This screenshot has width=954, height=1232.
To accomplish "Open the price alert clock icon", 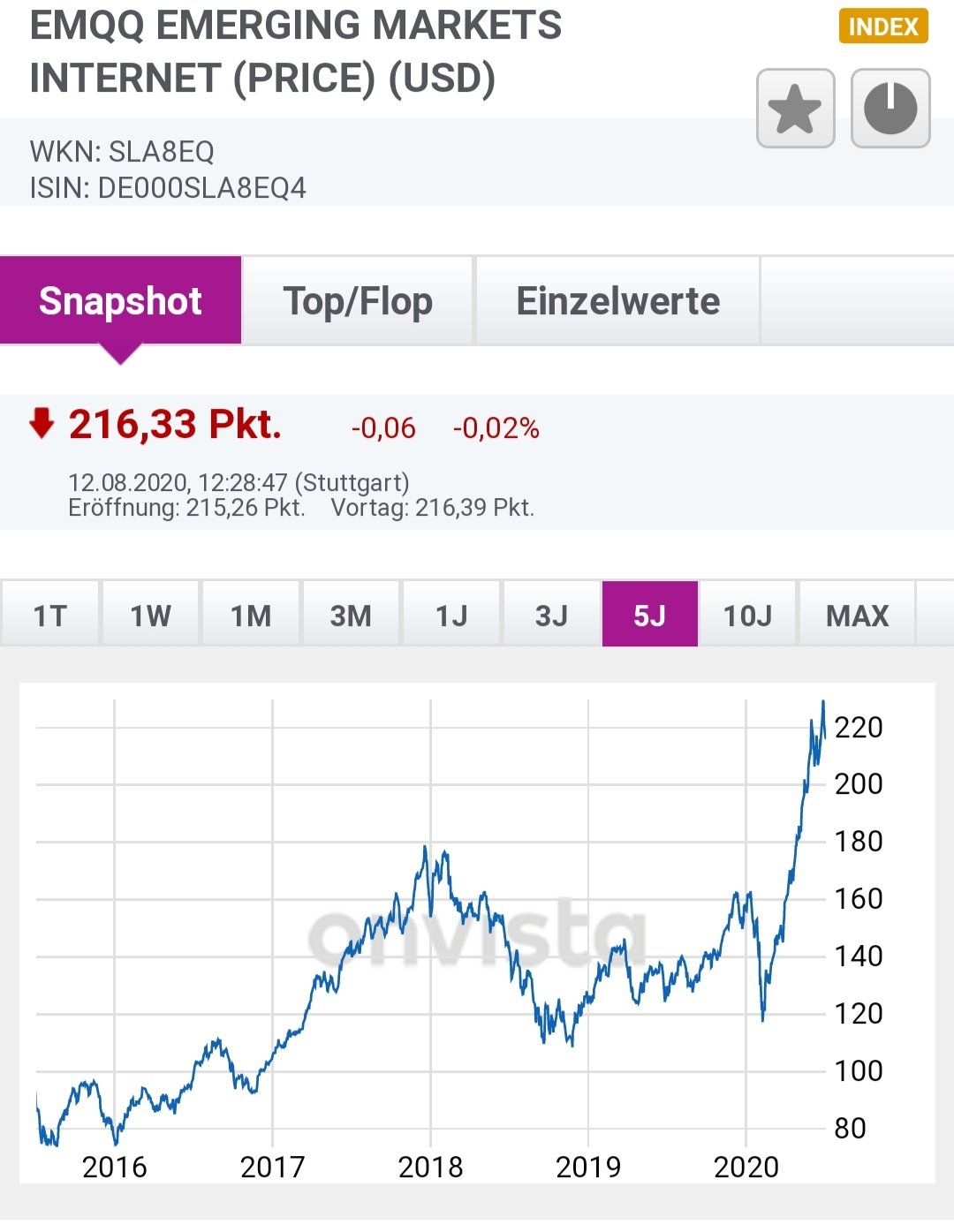I will (x=890, y=109).
